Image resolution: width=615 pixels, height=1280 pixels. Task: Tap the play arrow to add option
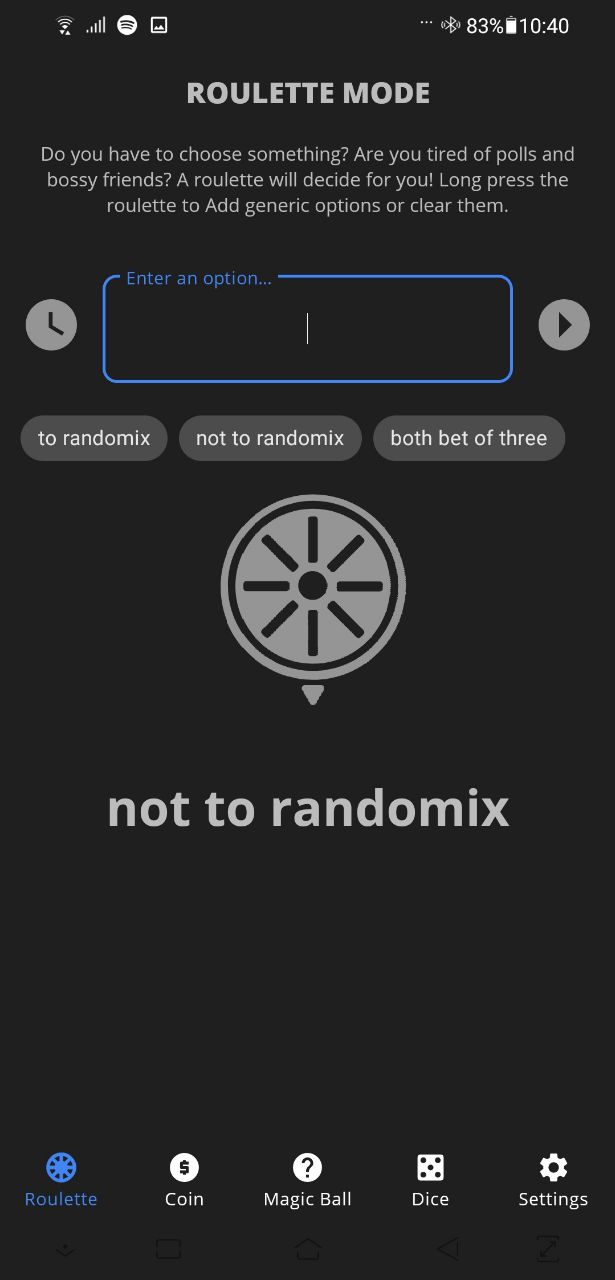pyautogui.click(x=564, y=325)
